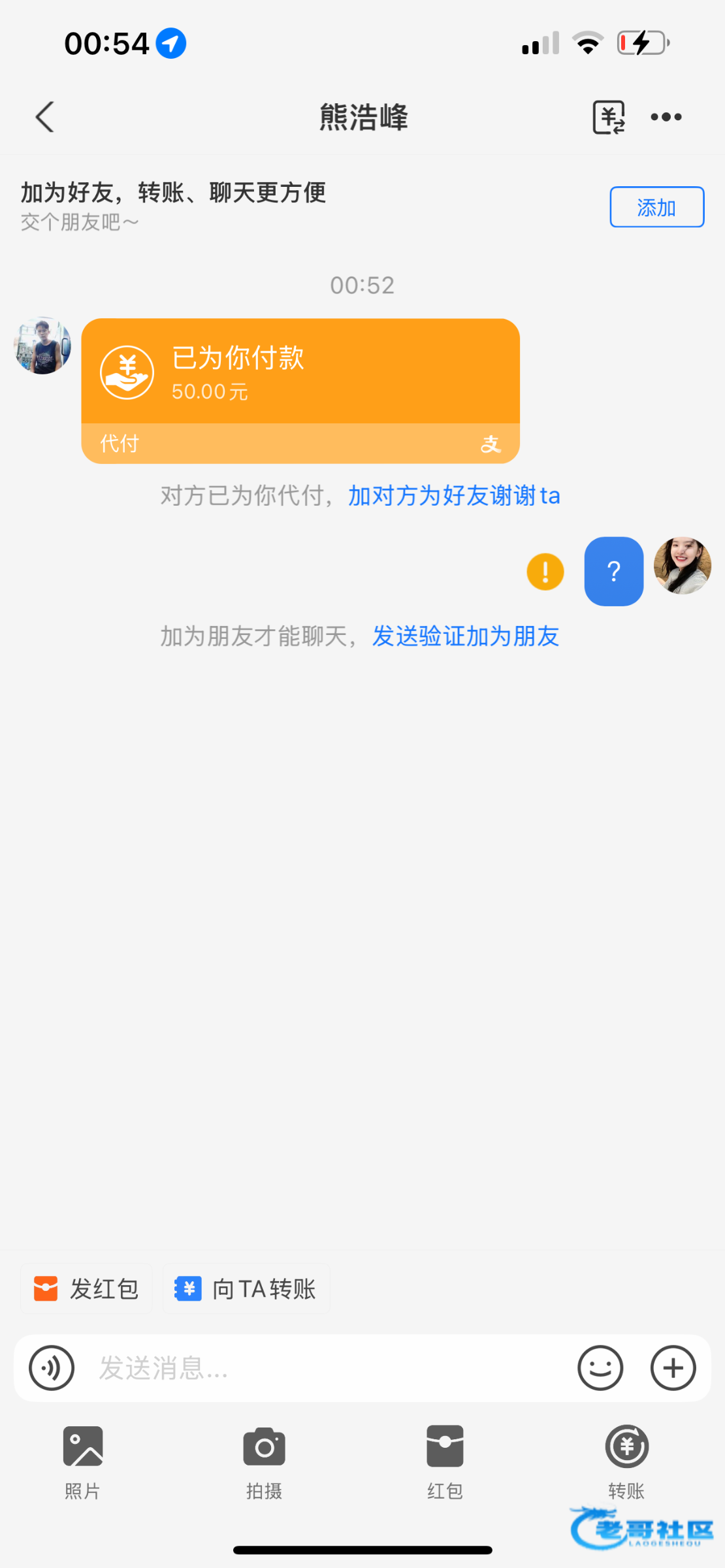Toggle the plus attachments panel

673,1367
